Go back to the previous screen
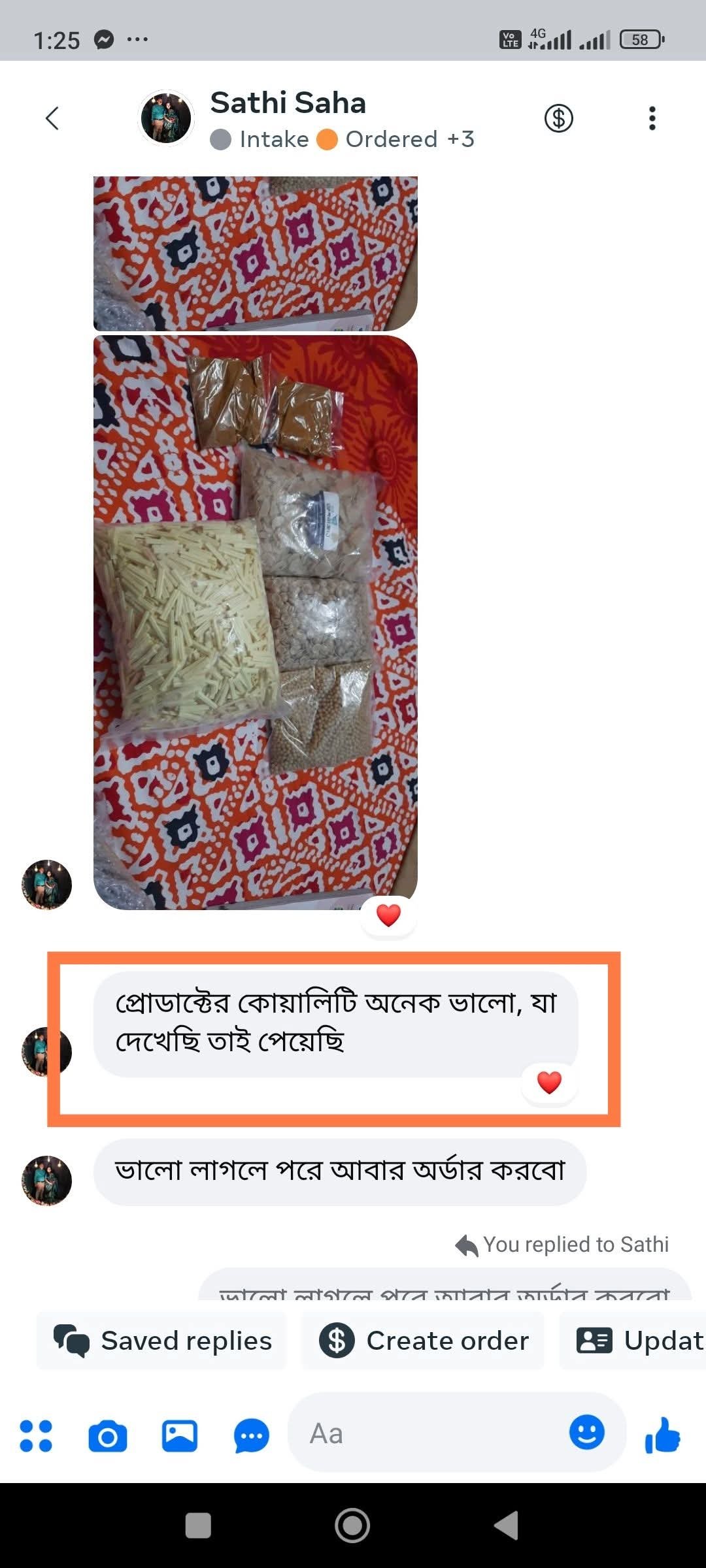Viewport: 706px width, 1568px height. [52, 118]
